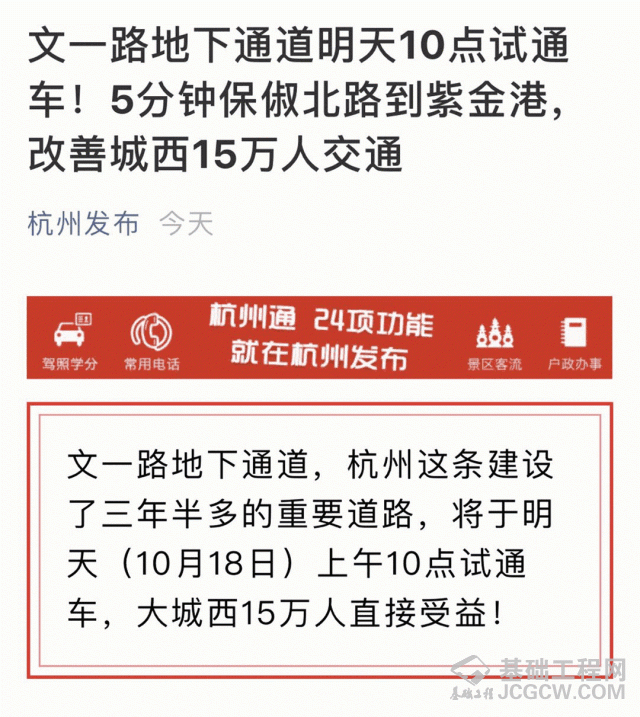Open the 杭州通 24项功能 red banner
This screenshot has height=717, width=640.
318,336
